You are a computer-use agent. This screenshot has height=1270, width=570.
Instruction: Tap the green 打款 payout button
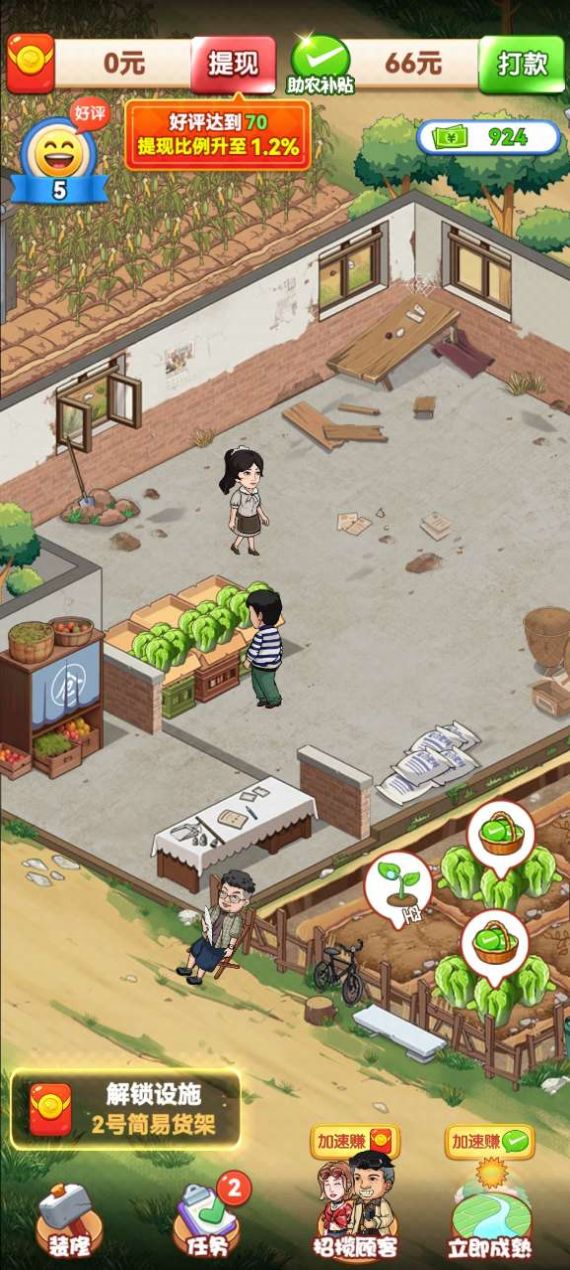521,64
